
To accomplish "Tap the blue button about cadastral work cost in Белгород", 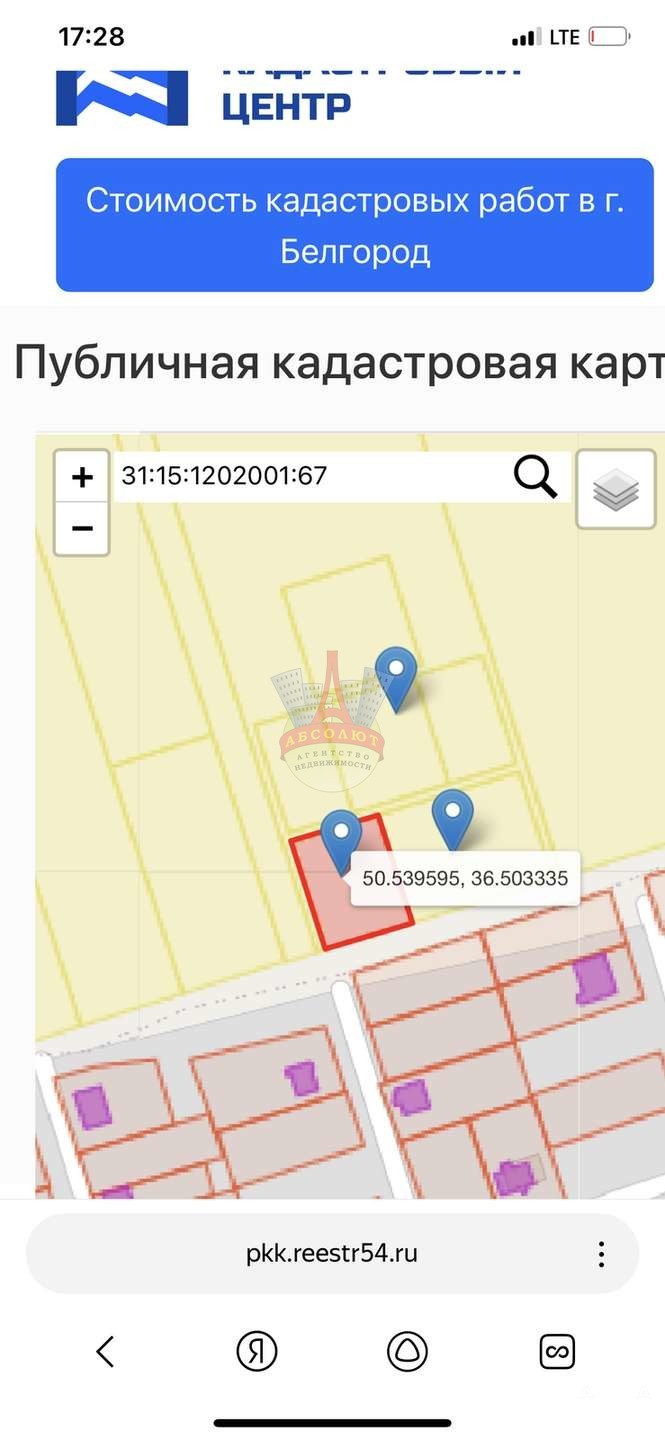I will [354, 225].
